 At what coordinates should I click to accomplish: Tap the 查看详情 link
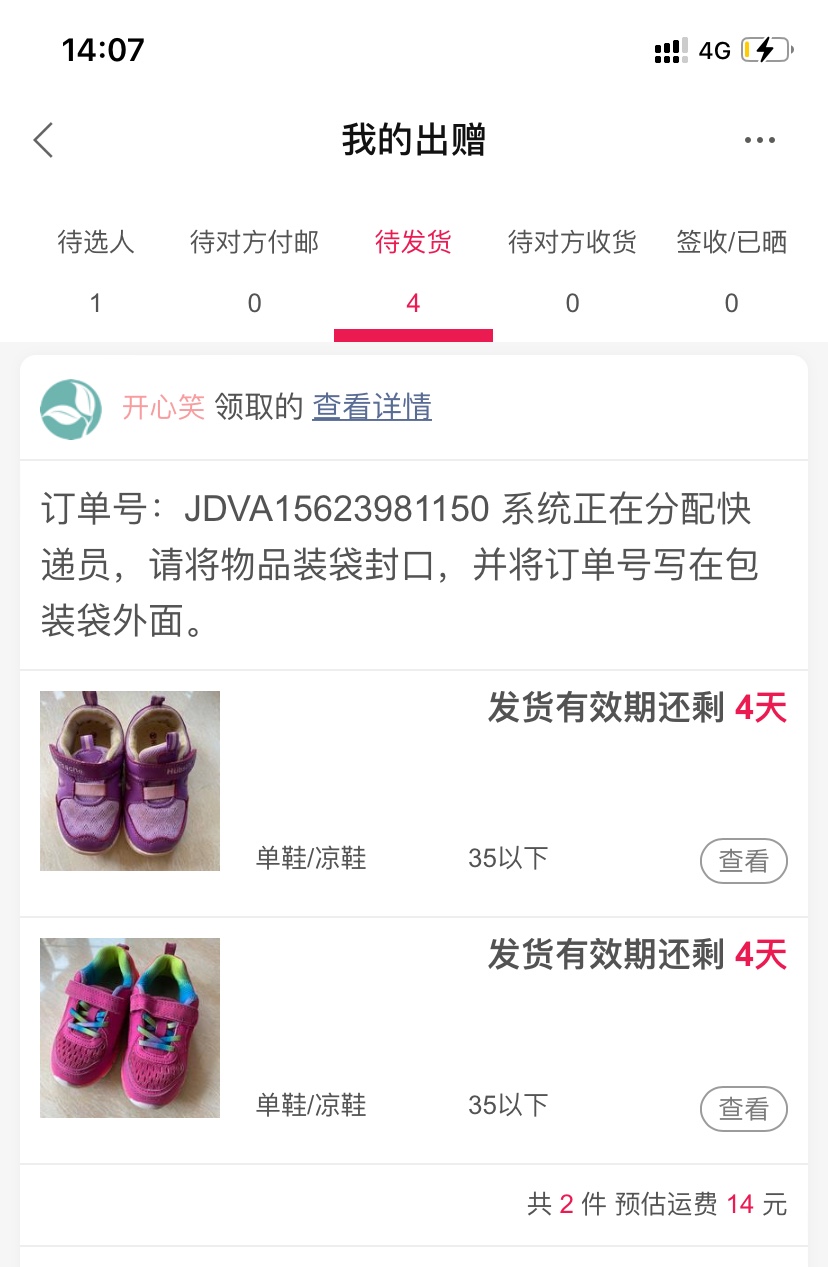click(x=372, y=407)
